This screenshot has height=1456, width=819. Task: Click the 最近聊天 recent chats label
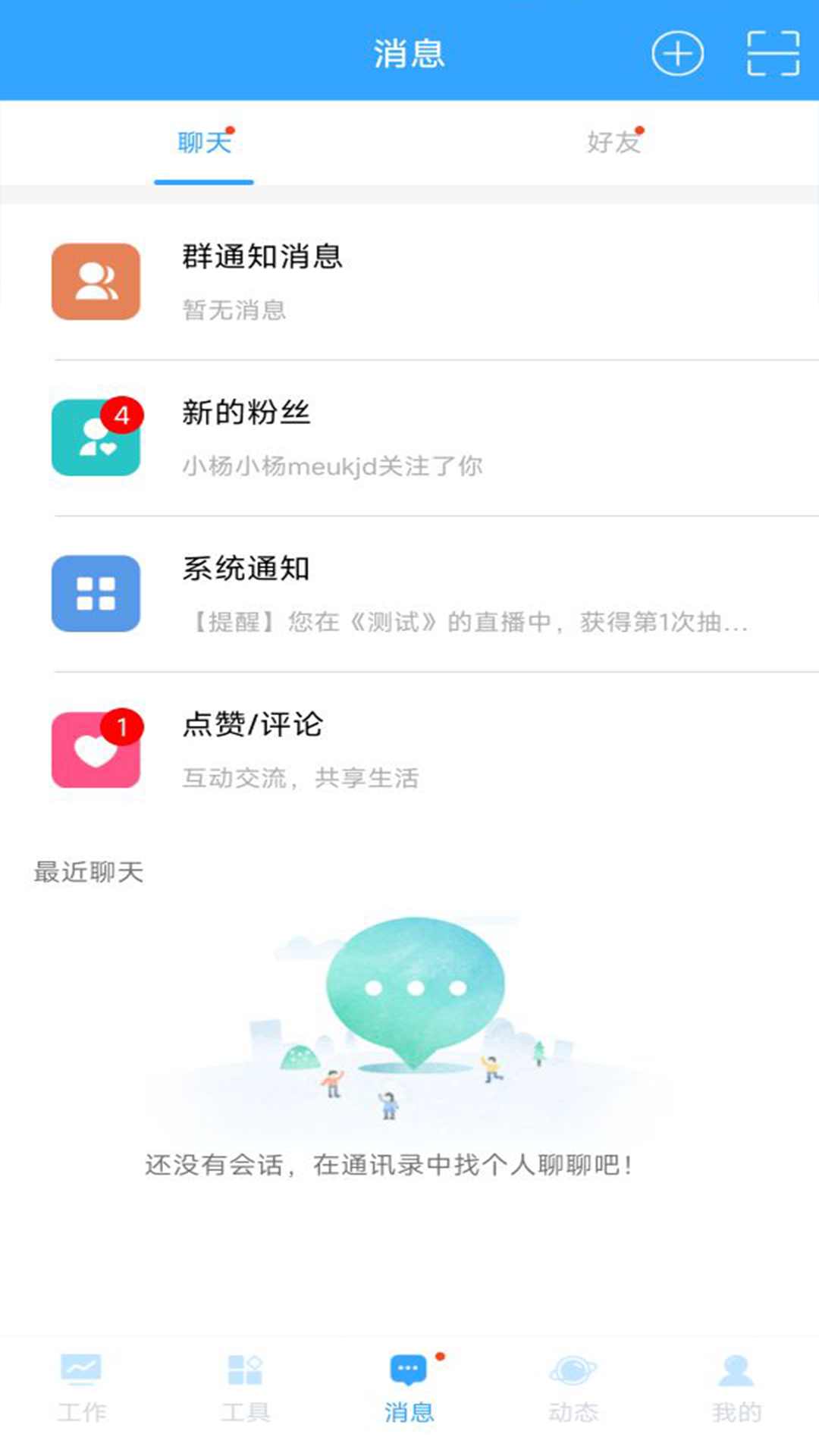pos(89,872)
